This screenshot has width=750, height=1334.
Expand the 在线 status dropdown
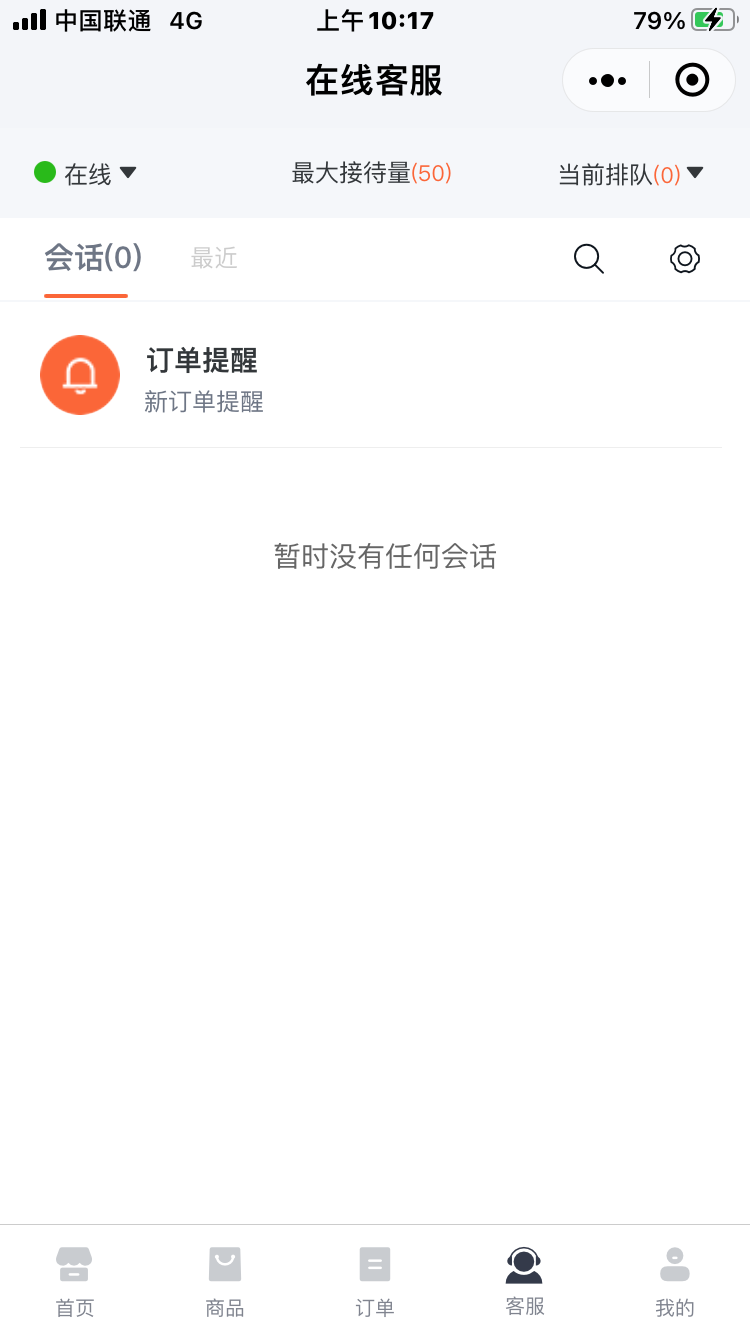86,173
